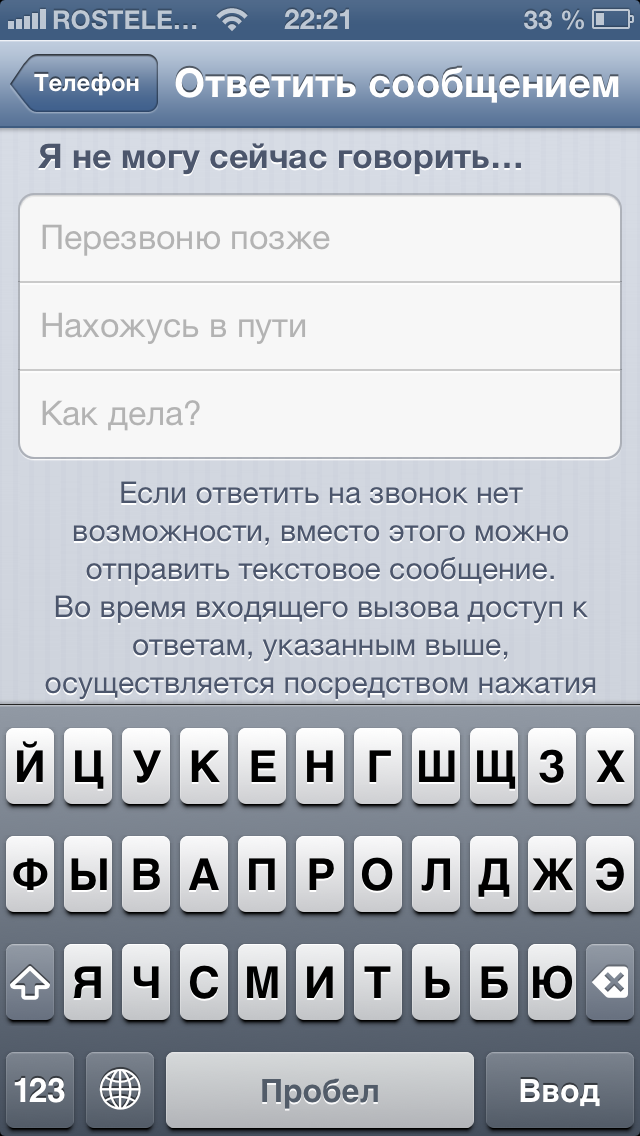Tap the Пробел space key
640x1136 pixels.
pos(320,1089)
